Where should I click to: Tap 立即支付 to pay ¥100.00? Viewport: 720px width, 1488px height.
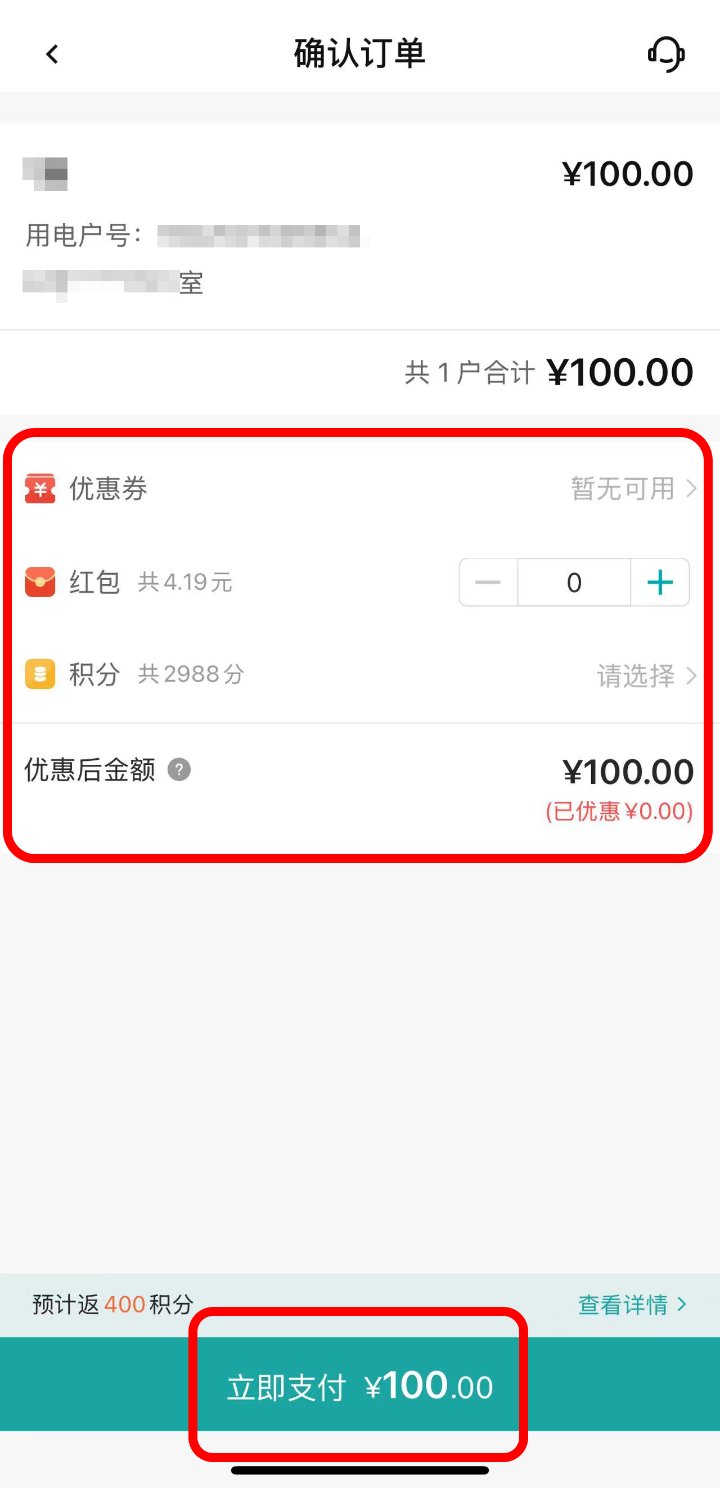(360, 1387)
